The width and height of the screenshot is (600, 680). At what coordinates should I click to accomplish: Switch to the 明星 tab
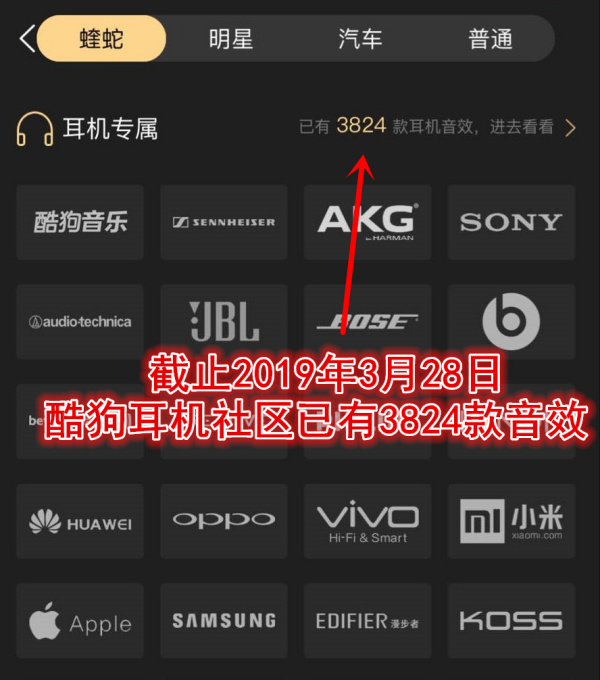coord(231,39)
